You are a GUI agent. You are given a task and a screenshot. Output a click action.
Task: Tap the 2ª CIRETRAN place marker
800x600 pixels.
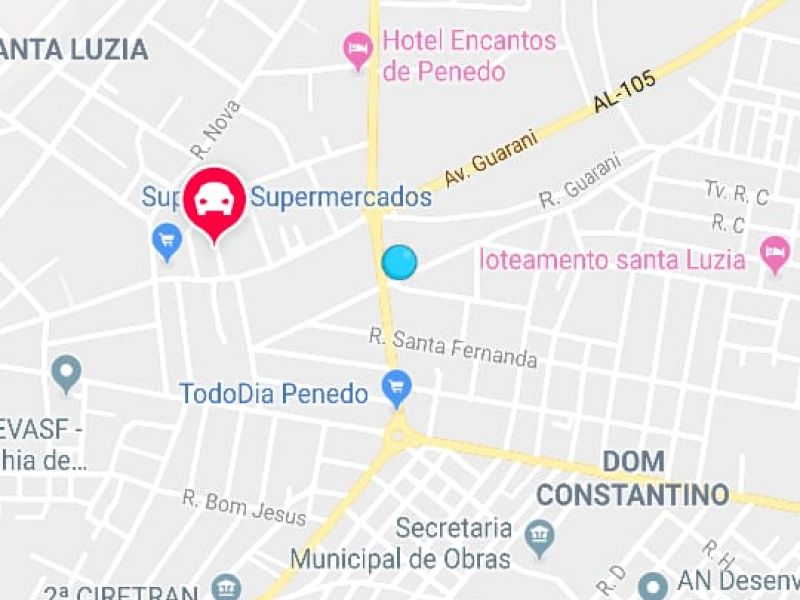(227, 587)
